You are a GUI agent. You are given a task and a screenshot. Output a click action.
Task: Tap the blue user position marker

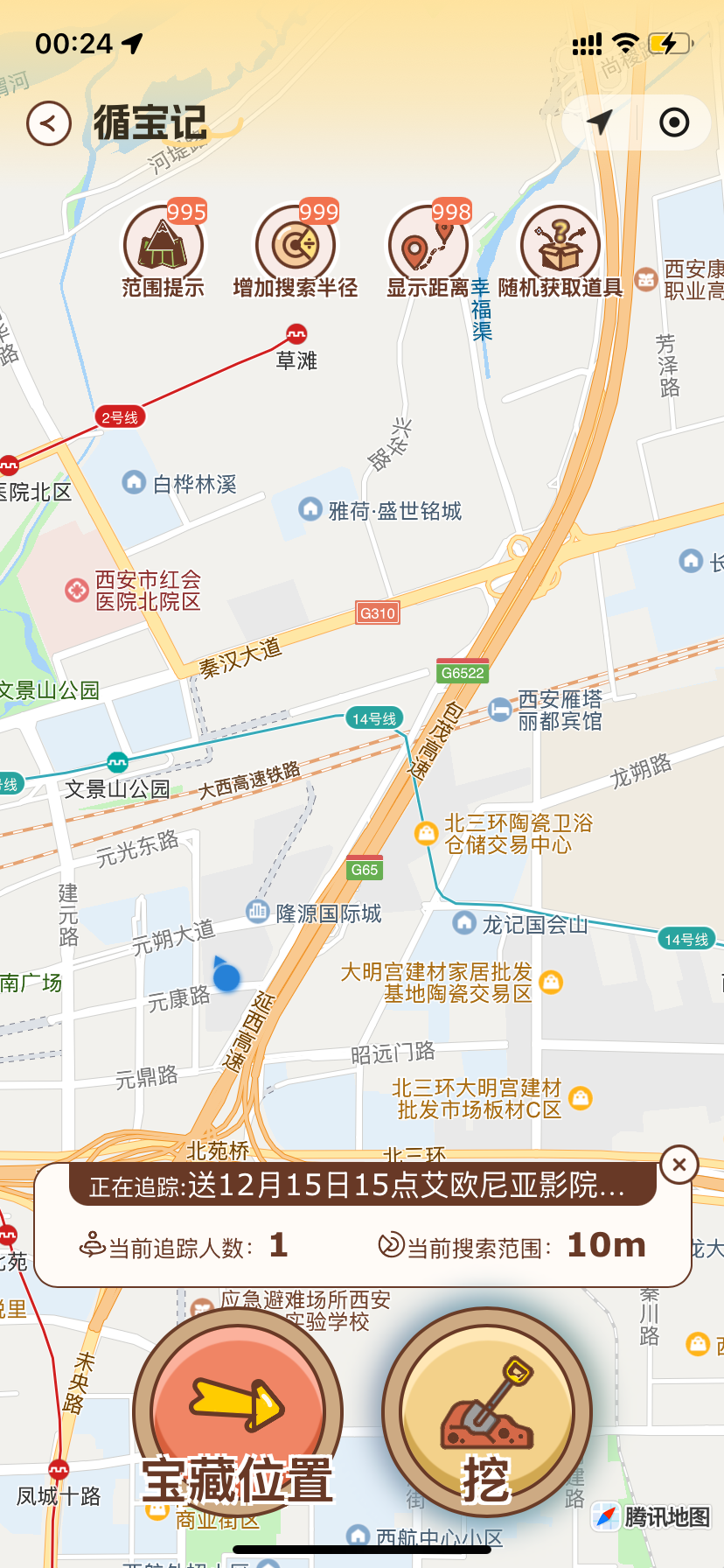(225, 978)
